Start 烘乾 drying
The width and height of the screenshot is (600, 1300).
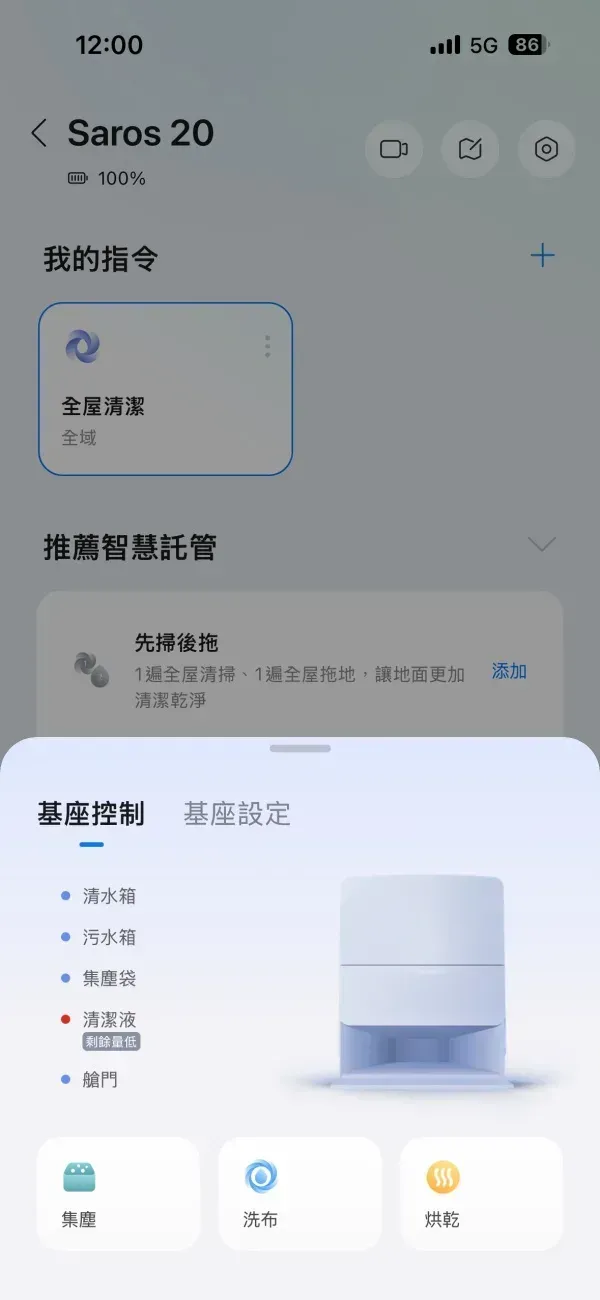(x=482, y=1193)
